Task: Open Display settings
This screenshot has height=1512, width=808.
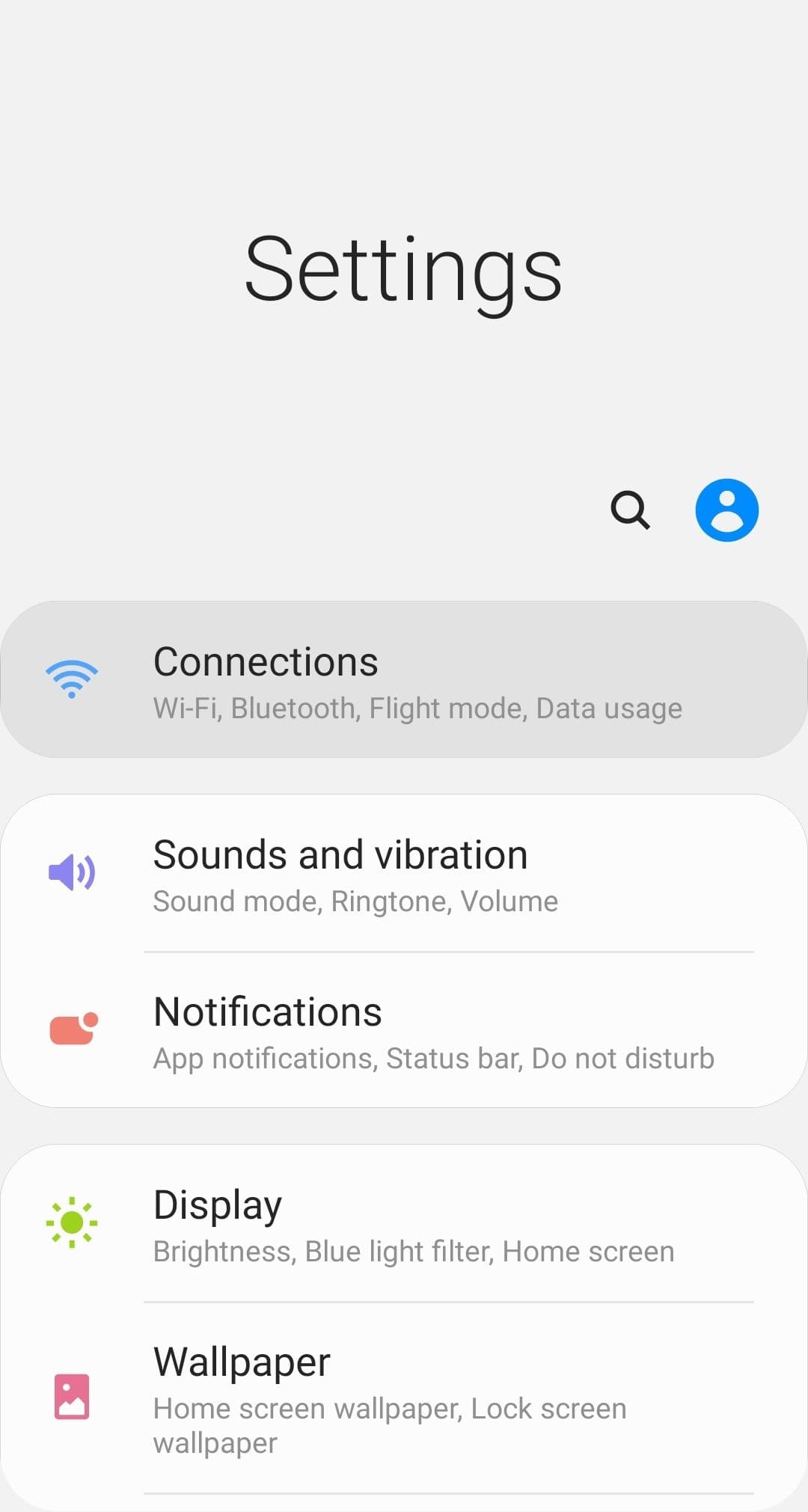Action: coord(404,1224)
